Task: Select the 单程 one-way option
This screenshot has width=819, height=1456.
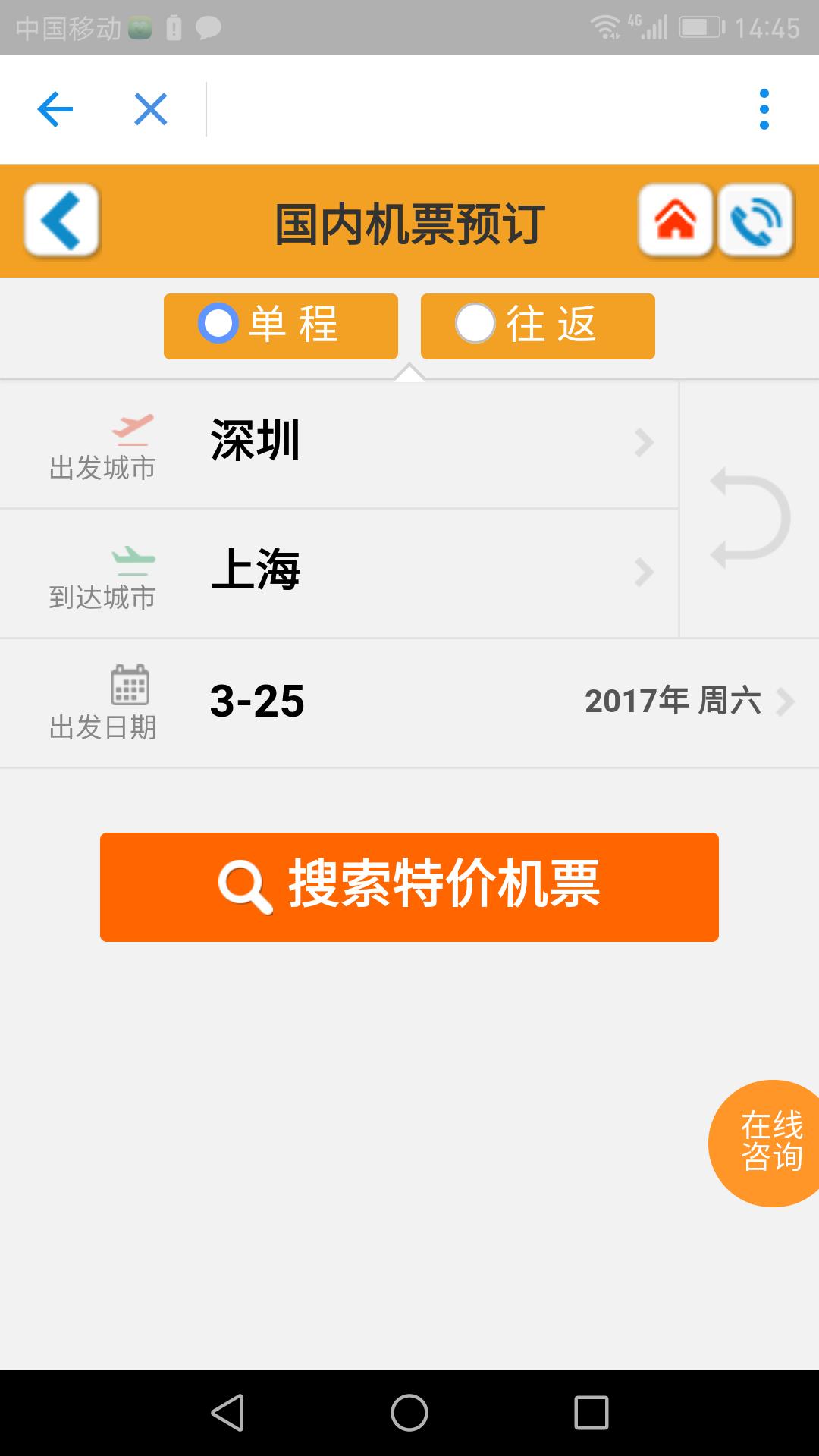Action: [280, 326]
